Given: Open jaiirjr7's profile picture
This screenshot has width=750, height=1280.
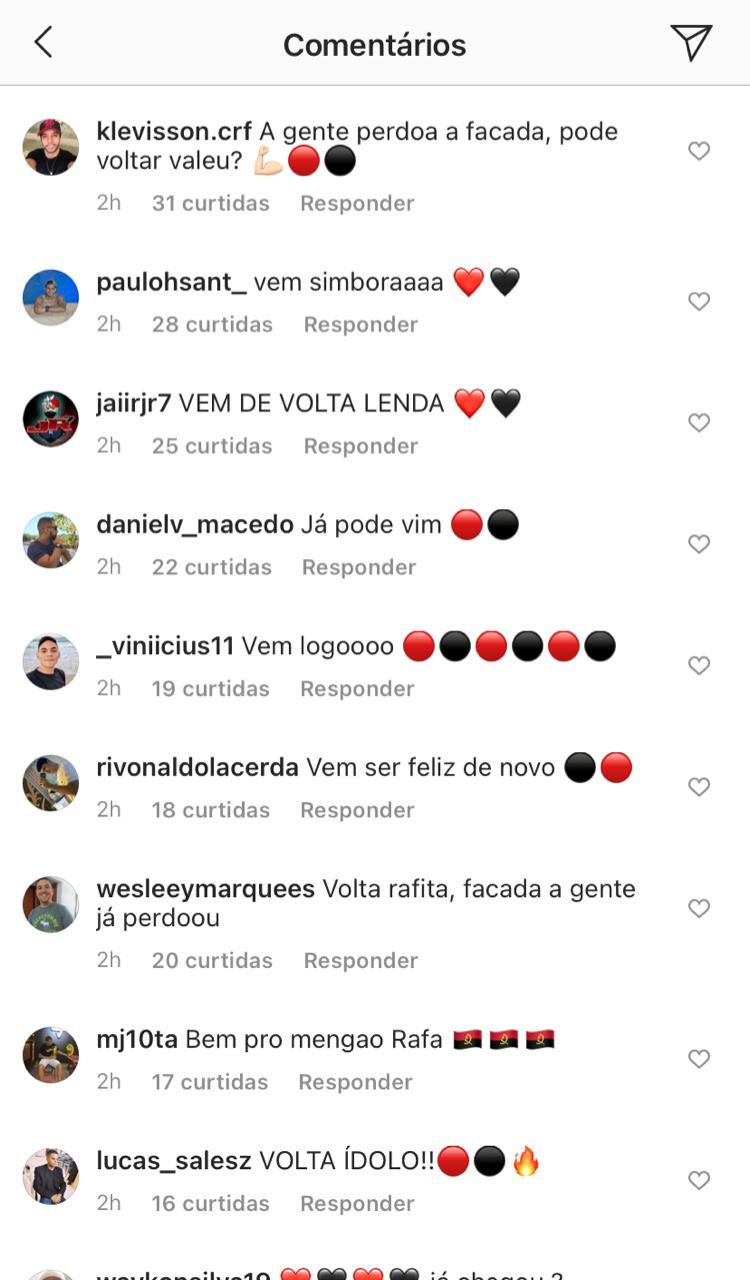Looking at the screenshot, I should (x=51, y=419).
